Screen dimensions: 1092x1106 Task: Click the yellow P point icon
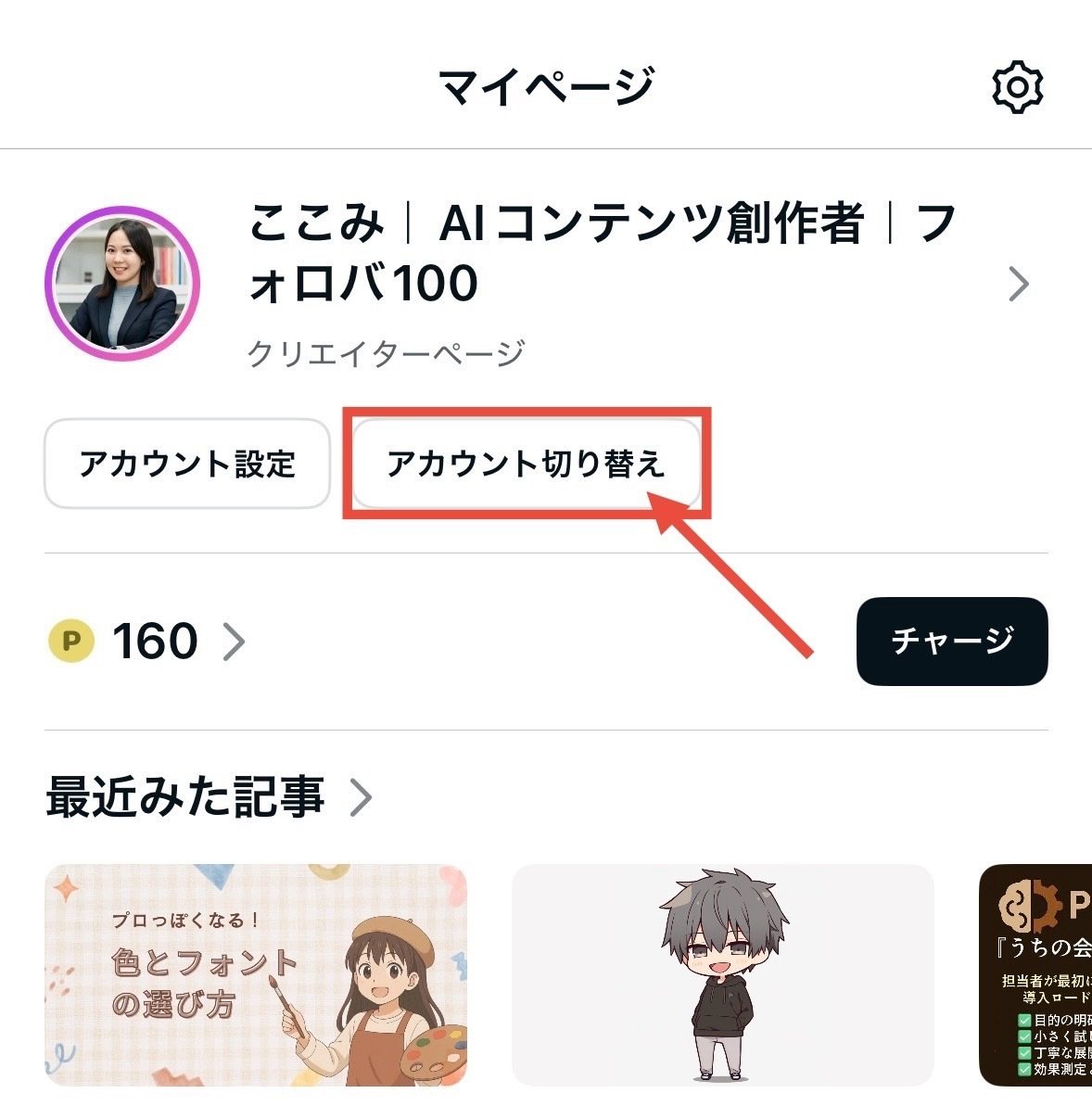[72, 640]
